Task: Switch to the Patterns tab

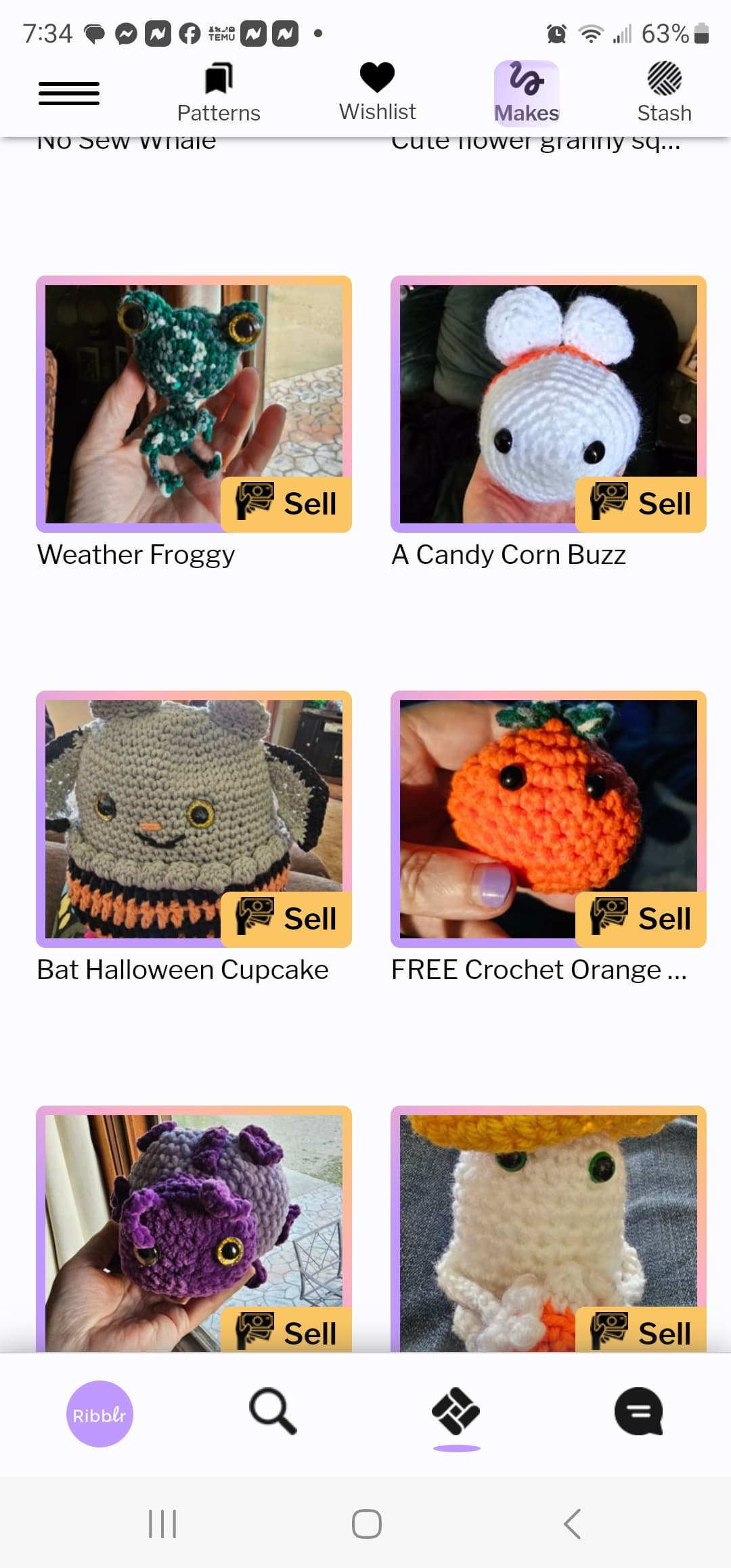Action: [x=219, y=93]
